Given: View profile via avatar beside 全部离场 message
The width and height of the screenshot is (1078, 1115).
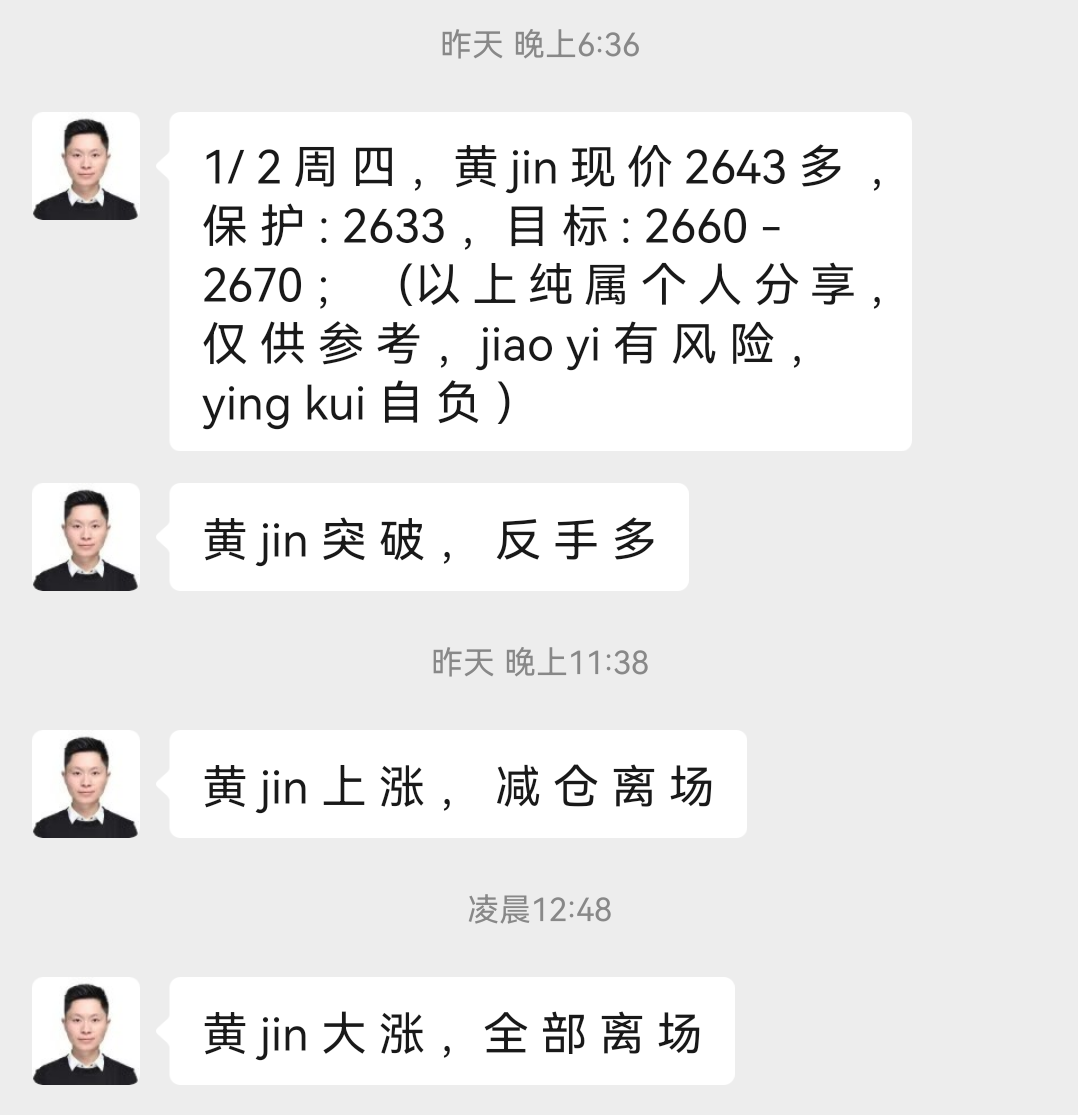Looking at the screenshot, I should point(85,1031).
